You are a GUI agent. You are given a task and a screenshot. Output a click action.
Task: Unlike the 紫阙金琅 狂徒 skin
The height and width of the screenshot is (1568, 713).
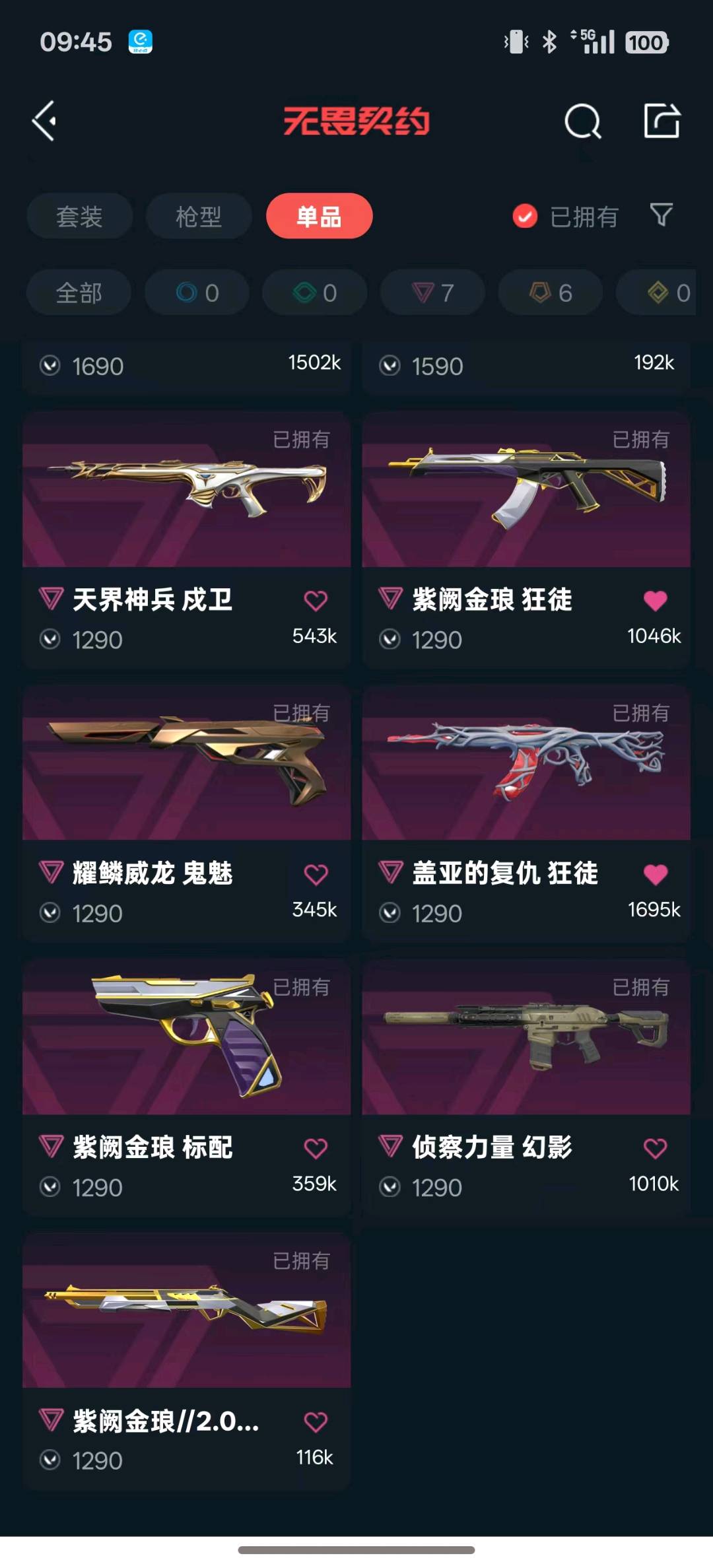[655, 600]
